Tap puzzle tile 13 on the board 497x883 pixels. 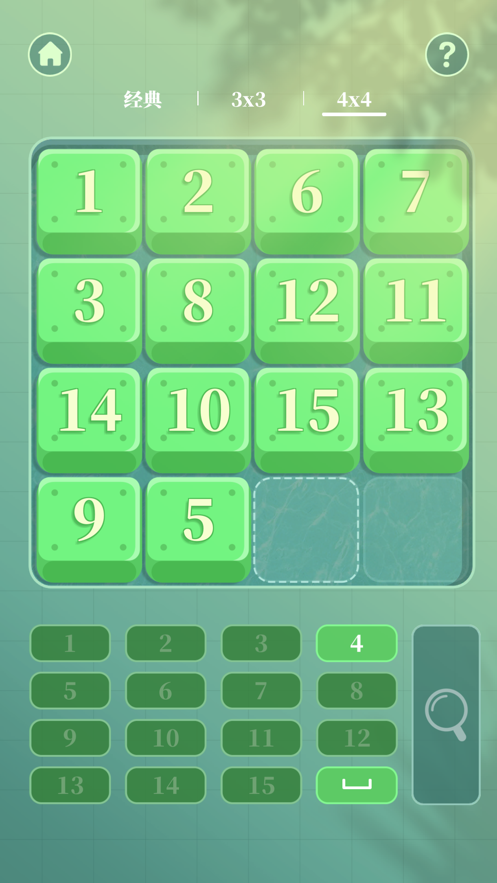416,420
